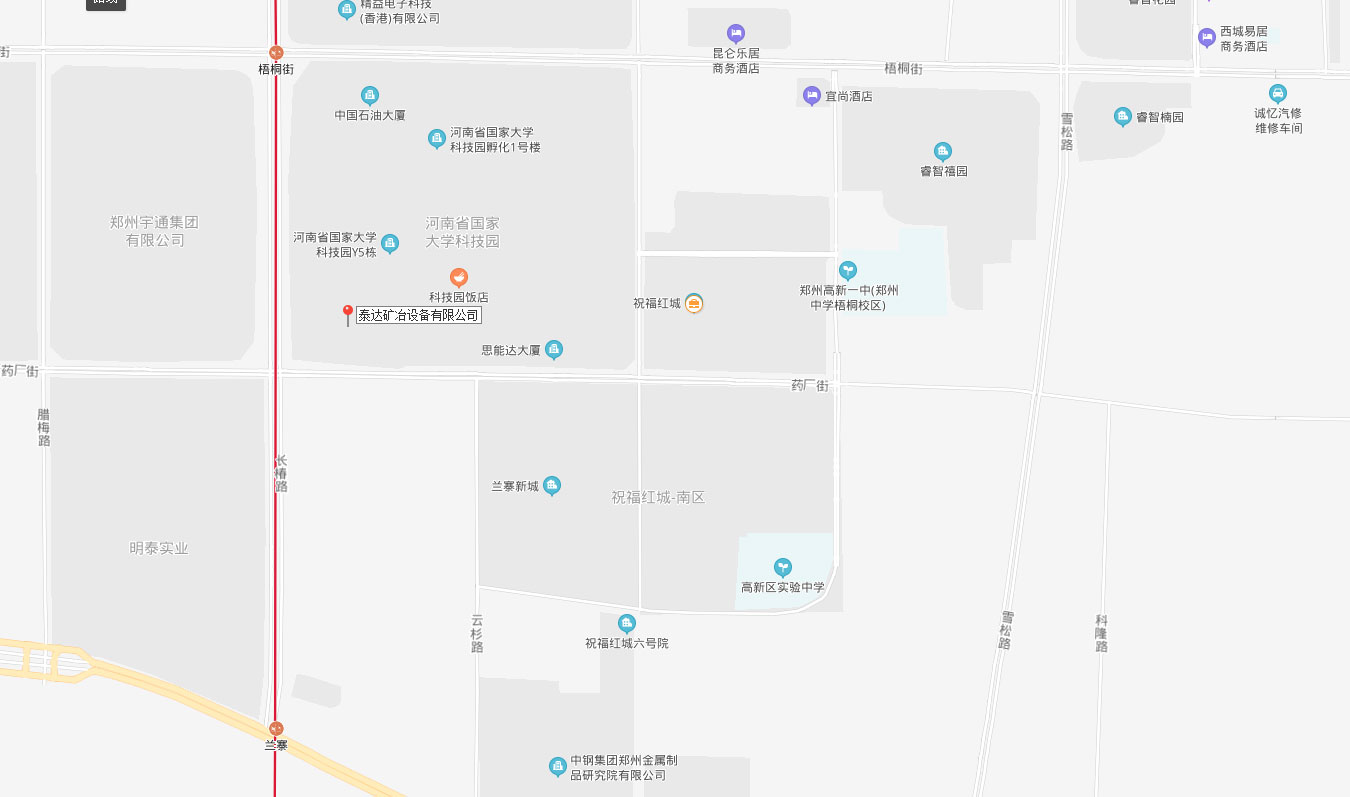1350x797 pixels.
Task: Tap the 兰寨新城 residence marker
Action: click(x=552, y=486)
